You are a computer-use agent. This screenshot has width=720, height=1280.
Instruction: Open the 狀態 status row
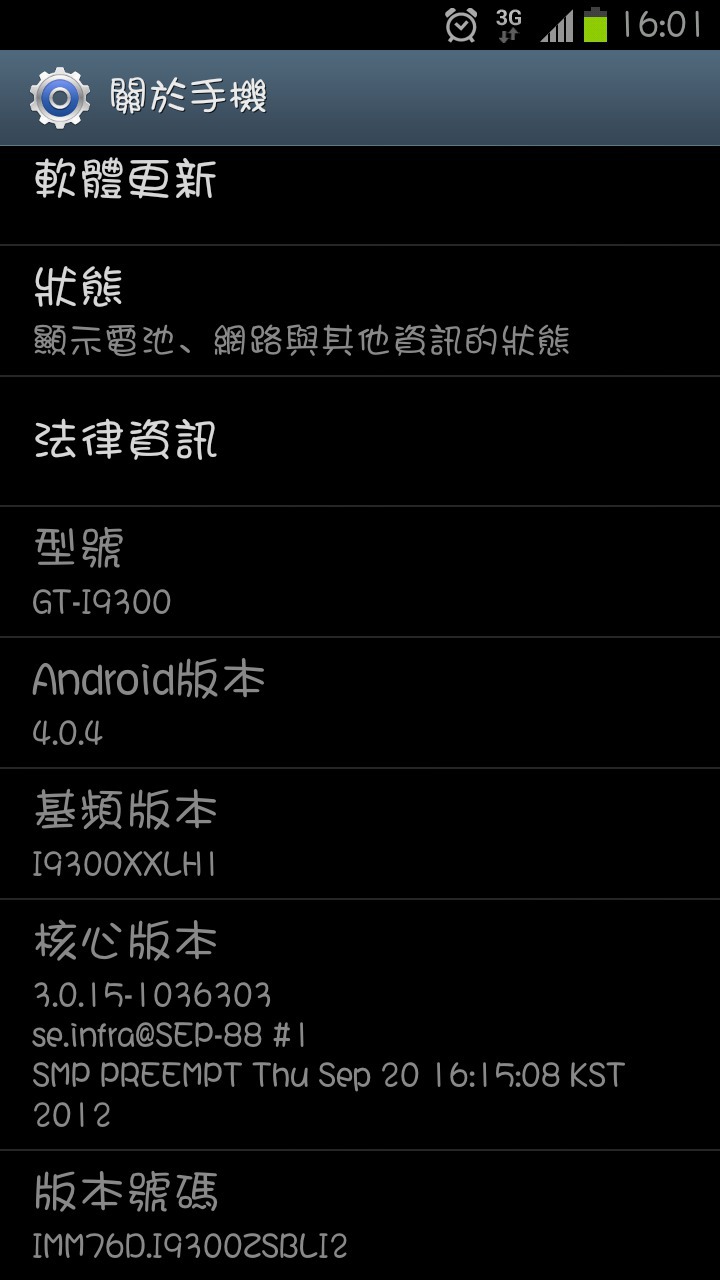click(x=360, y=311)
